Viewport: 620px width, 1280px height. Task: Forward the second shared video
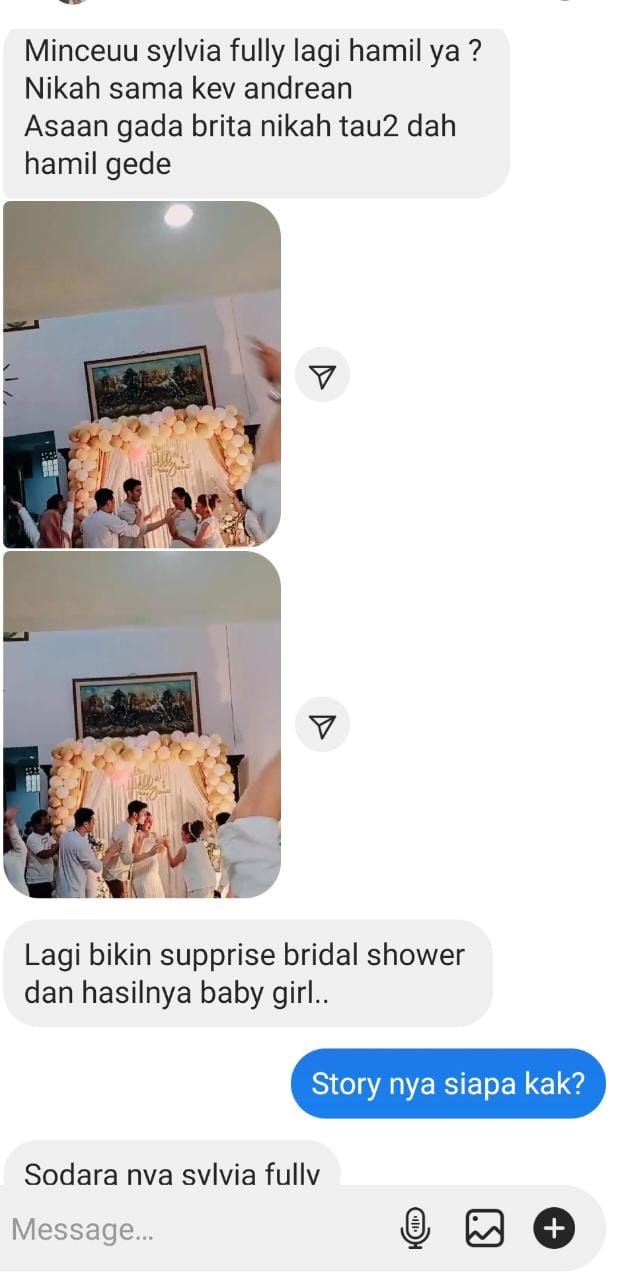(322, 726)
